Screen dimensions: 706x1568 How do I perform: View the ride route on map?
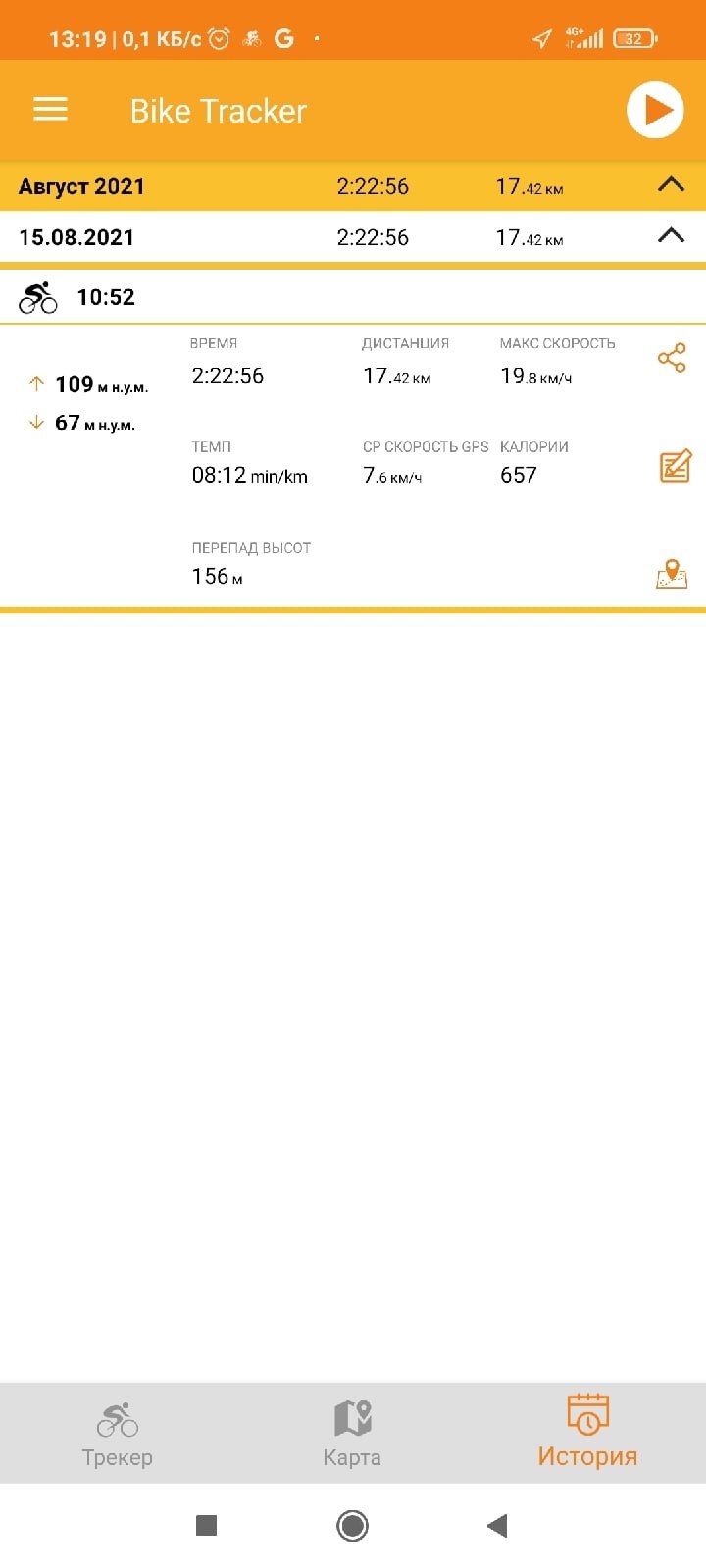672,573
